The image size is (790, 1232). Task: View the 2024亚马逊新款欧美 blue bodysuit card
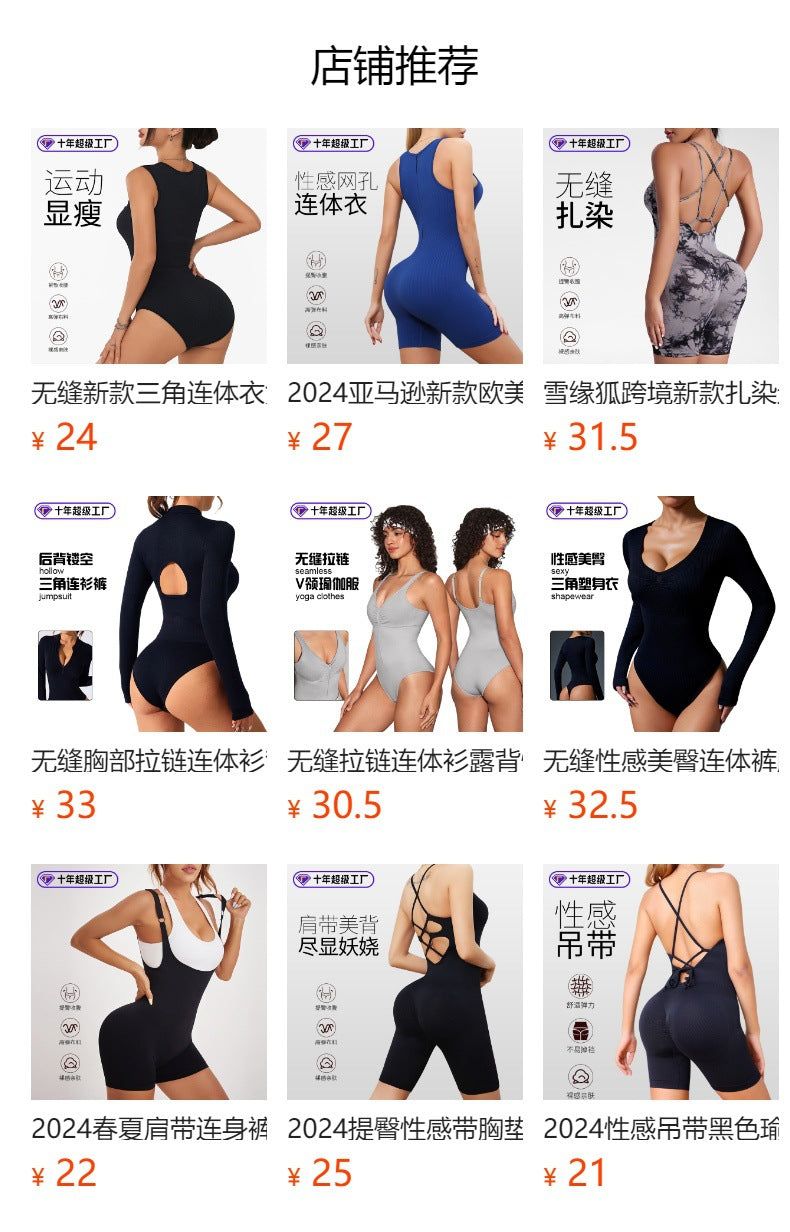[404, 246]
